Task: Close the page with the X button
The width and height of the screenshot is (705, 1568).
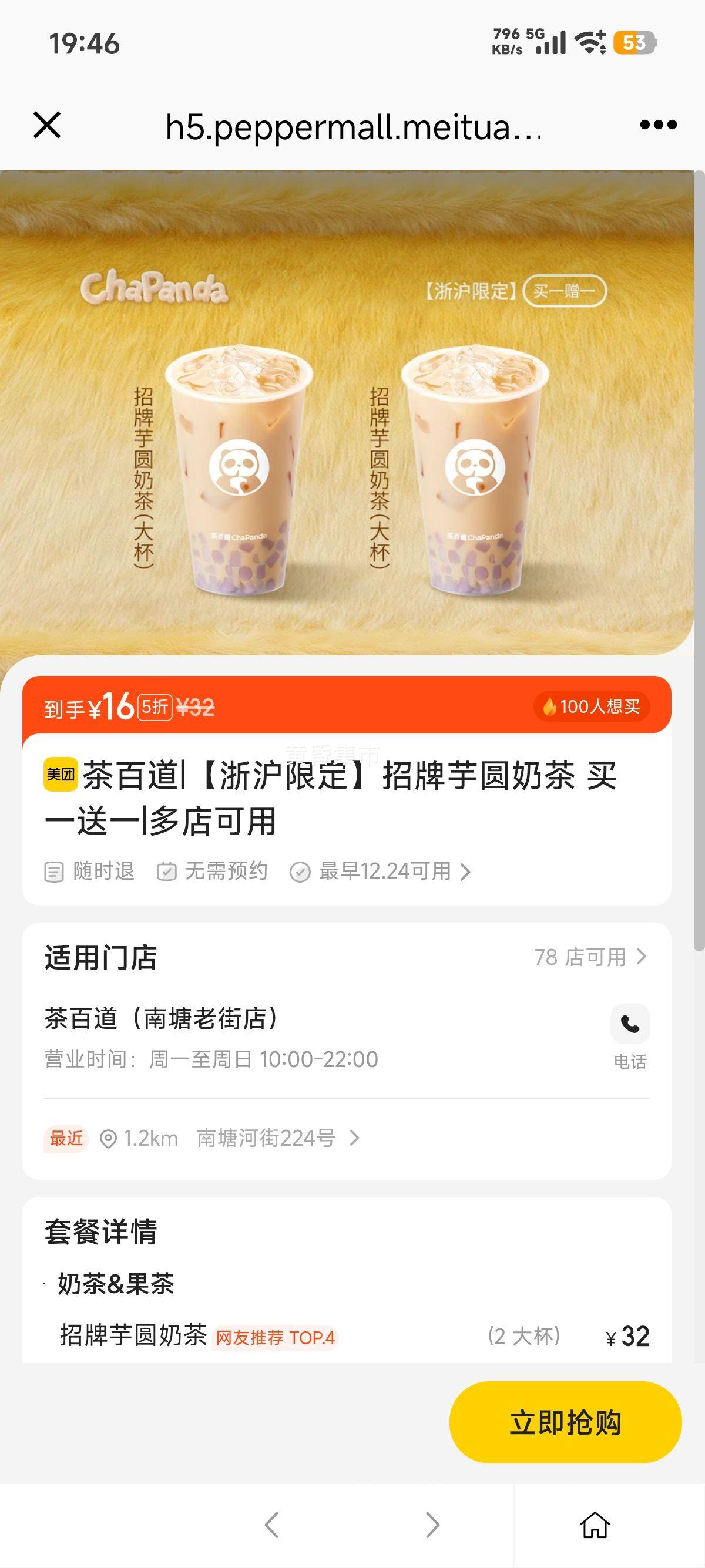Action: click(x=48, y=126)
